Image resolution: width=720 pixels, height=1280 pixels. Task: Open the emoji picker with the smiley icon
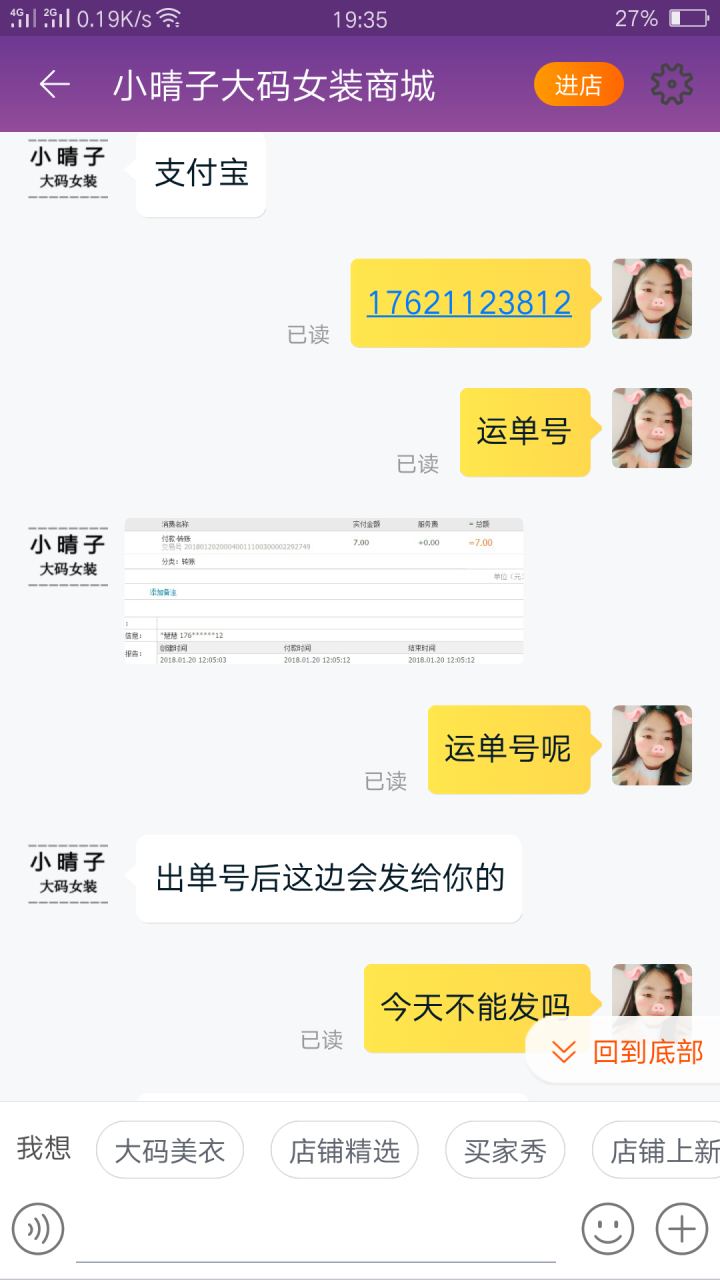[x=607, y=1228]
